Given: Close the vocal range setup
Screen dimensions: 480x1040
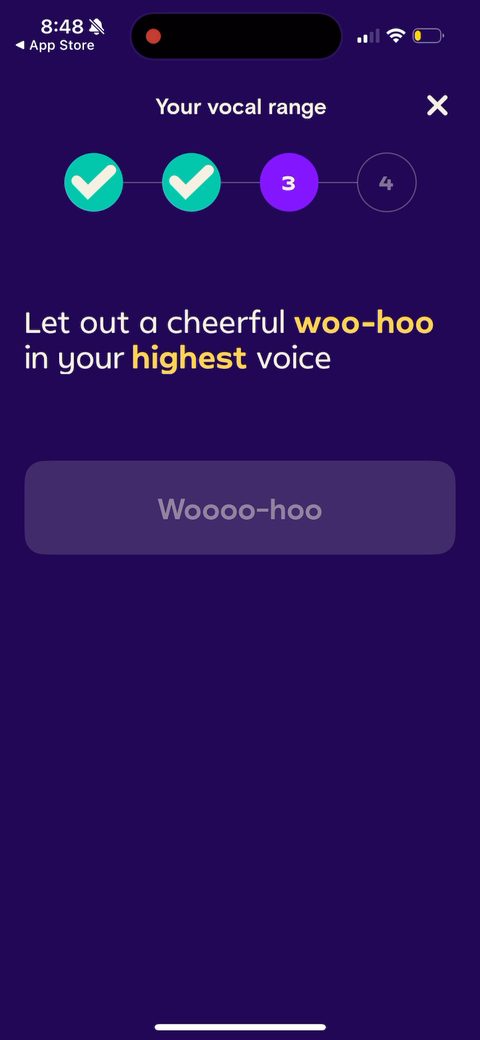Looking at the screenshot, I should tap(438, 105).
